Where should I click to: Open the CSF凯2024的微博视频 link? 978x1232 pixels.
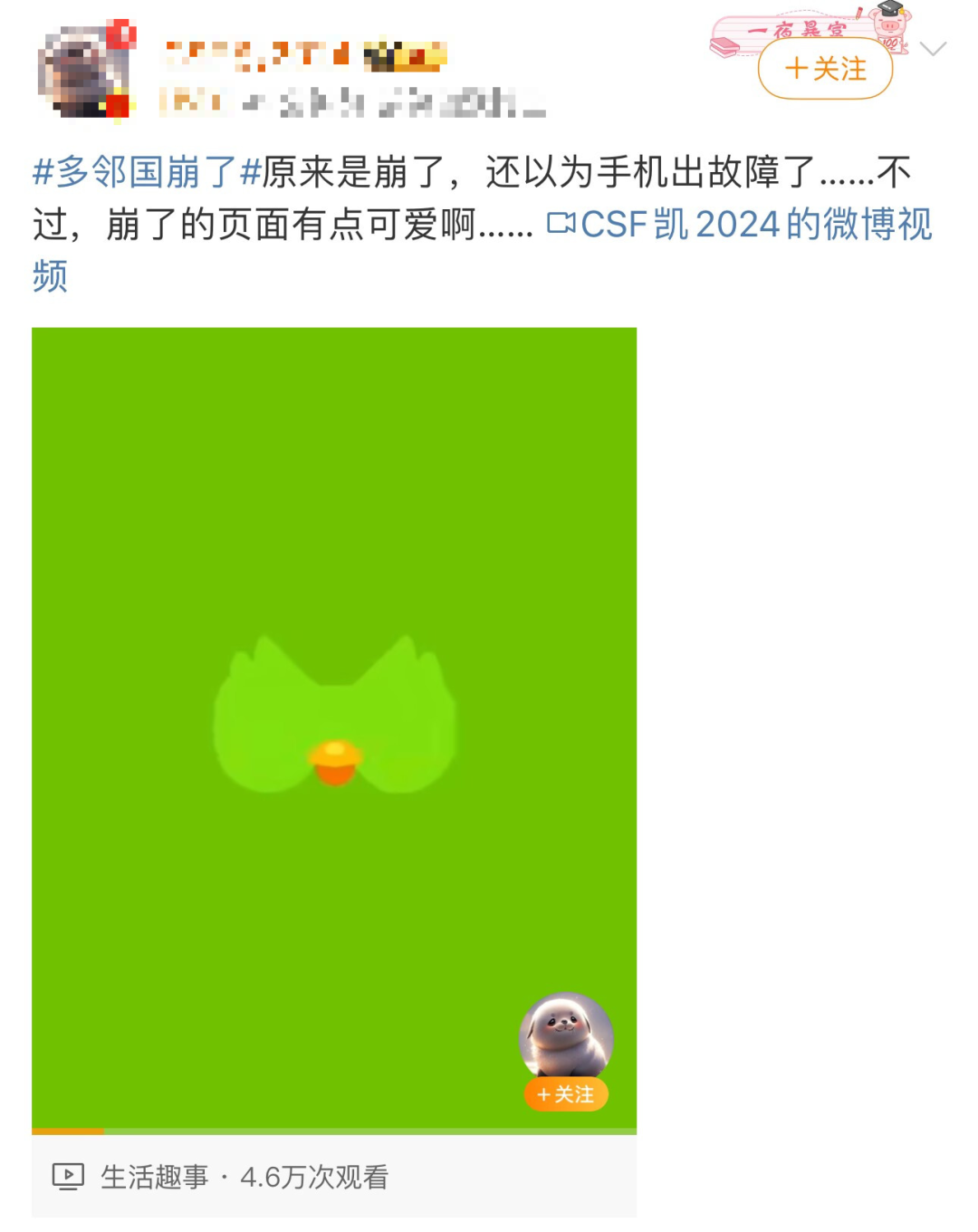pyautogui.click(x=740, y=225)
